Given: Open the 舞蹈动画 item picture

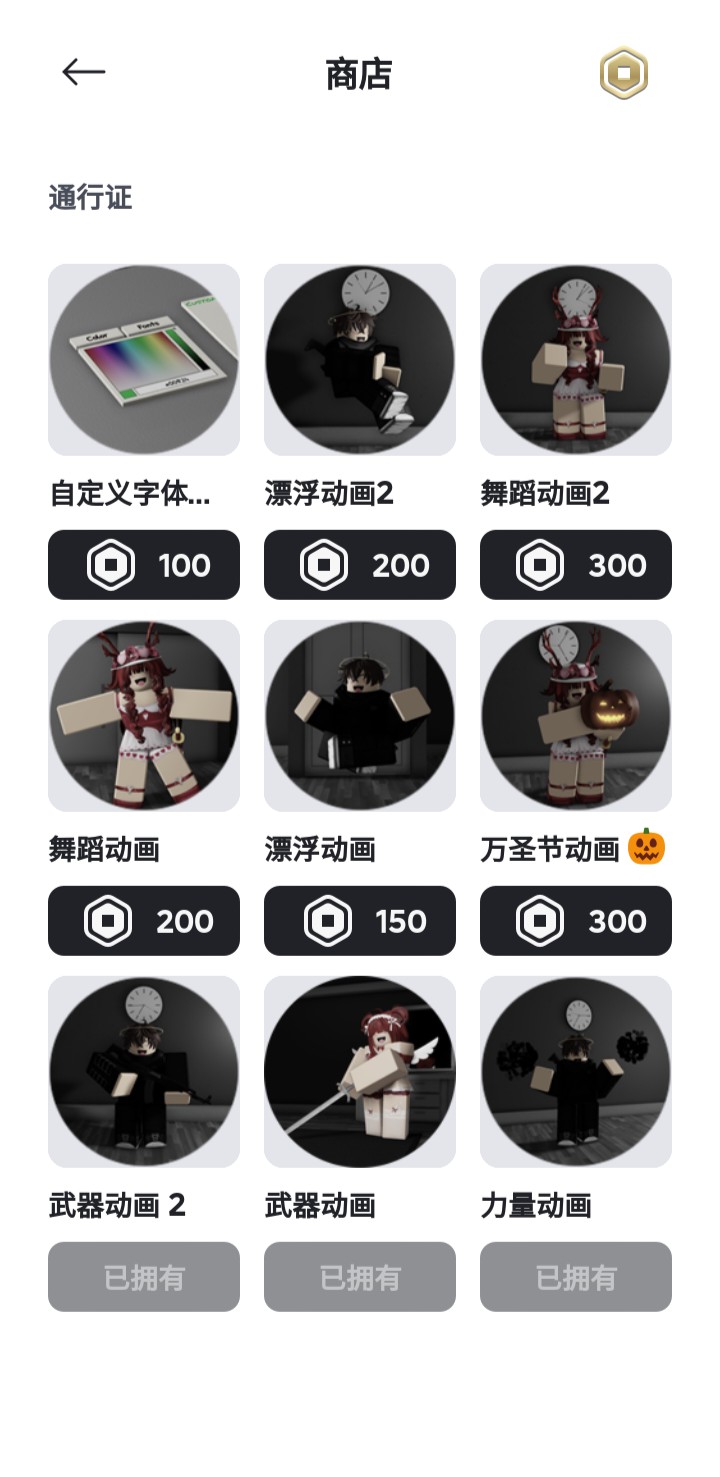Looking at the screenshot, I should coord(144,716).
